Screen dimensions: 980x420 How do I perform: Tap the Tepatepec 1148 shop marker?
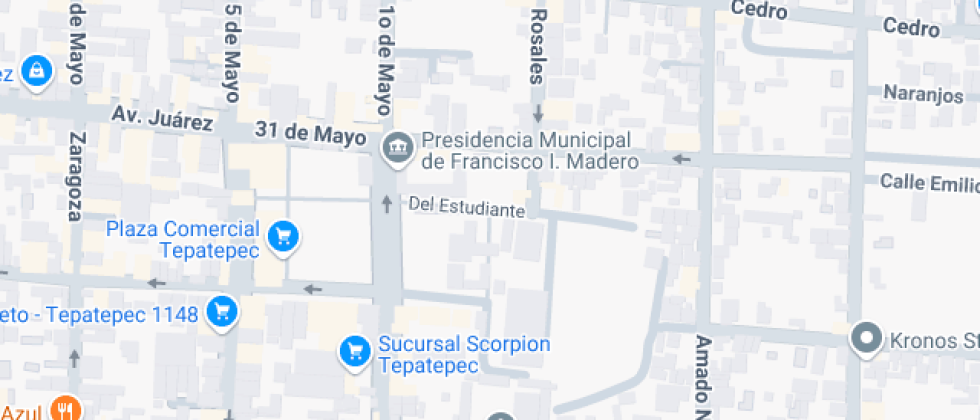(222, 312)
